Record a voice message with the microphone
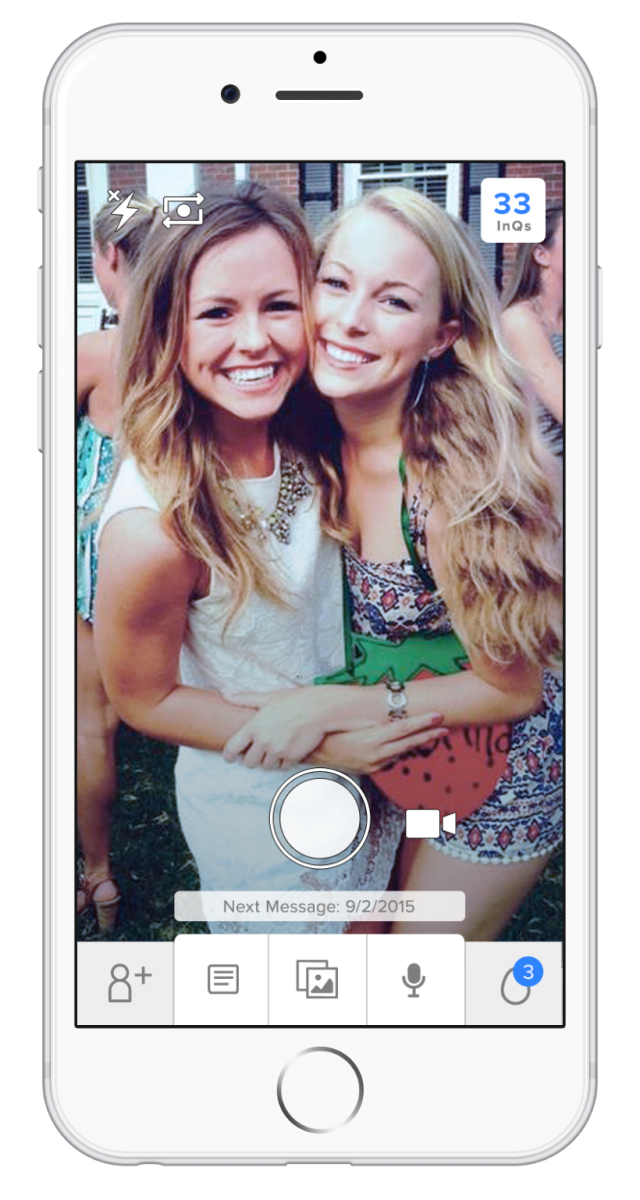This screenshot has width=640, height=1200. (414, 980)
